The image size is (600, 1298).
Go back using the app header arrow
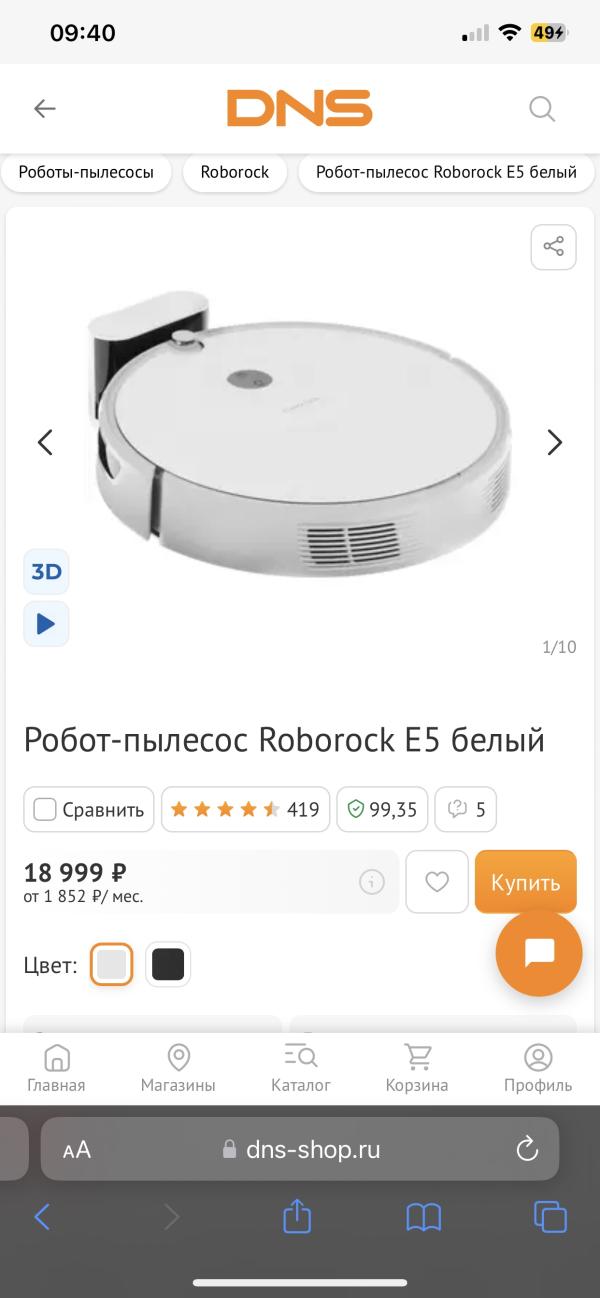point(45,108)
